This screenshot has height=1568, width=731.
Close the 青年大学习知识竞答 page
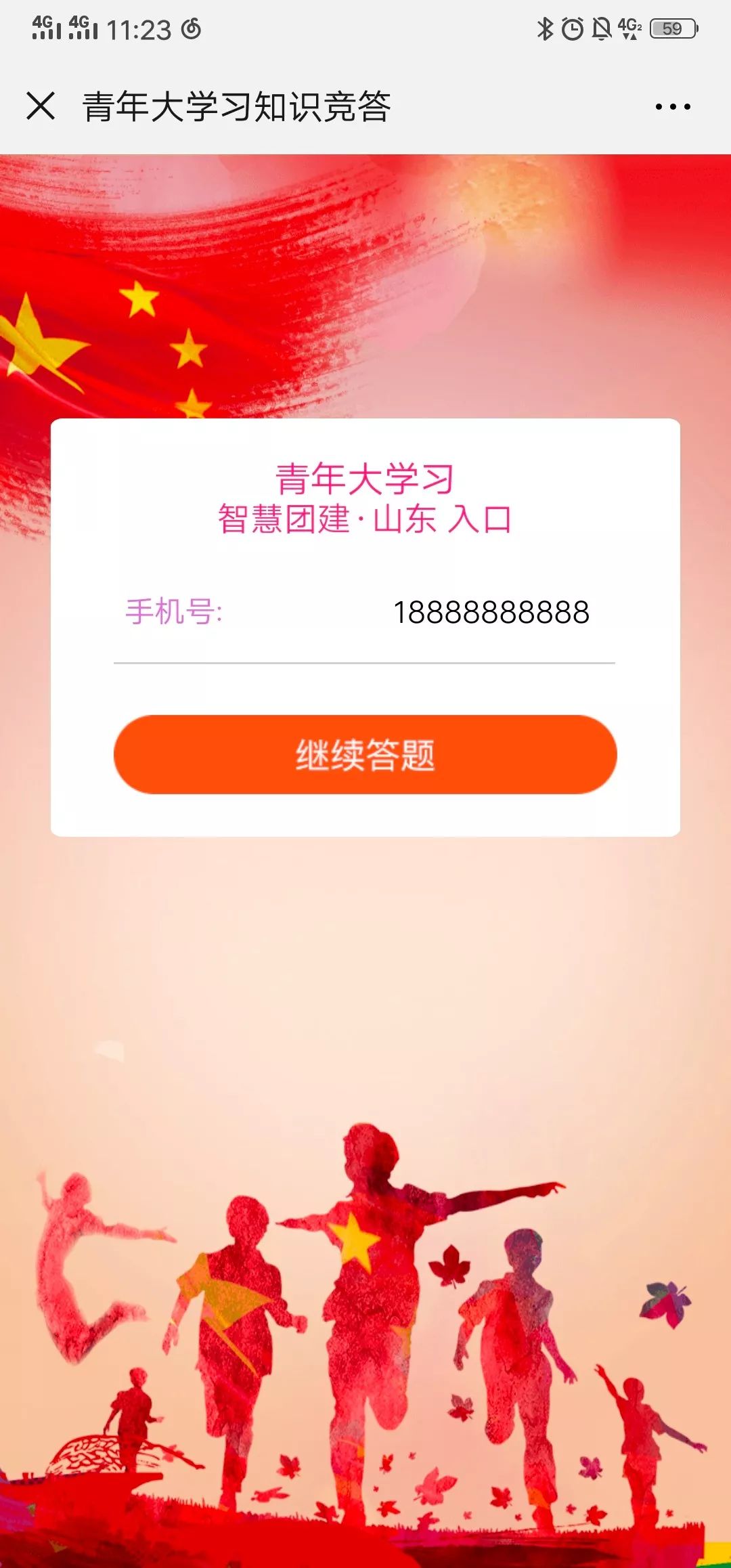[41, 106]
